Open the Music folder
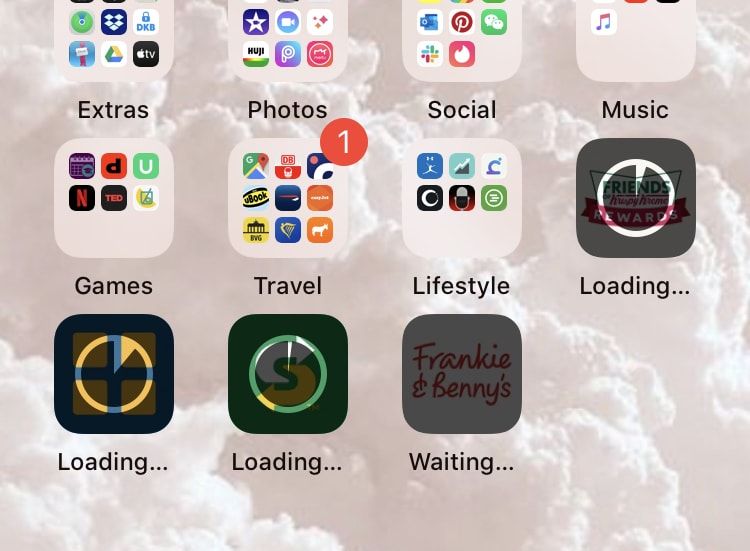This screenshot has height=551, width=750. click(x=635, y=37)
